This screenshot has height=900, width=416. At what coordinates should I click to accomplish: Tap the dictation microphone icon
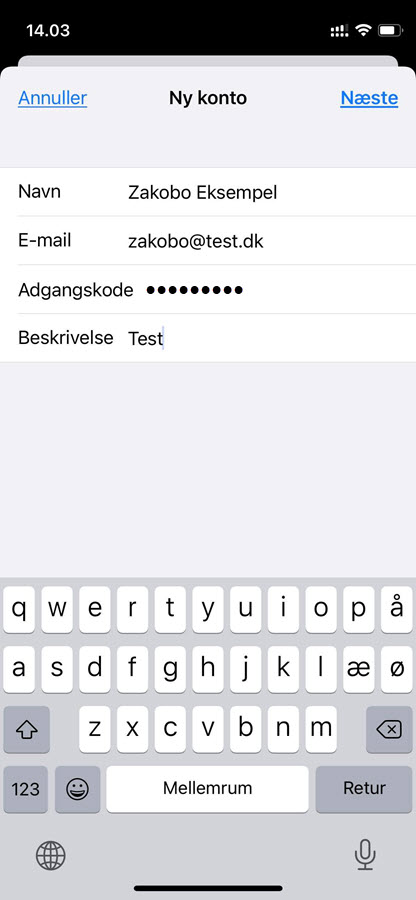tap(365, 855)
